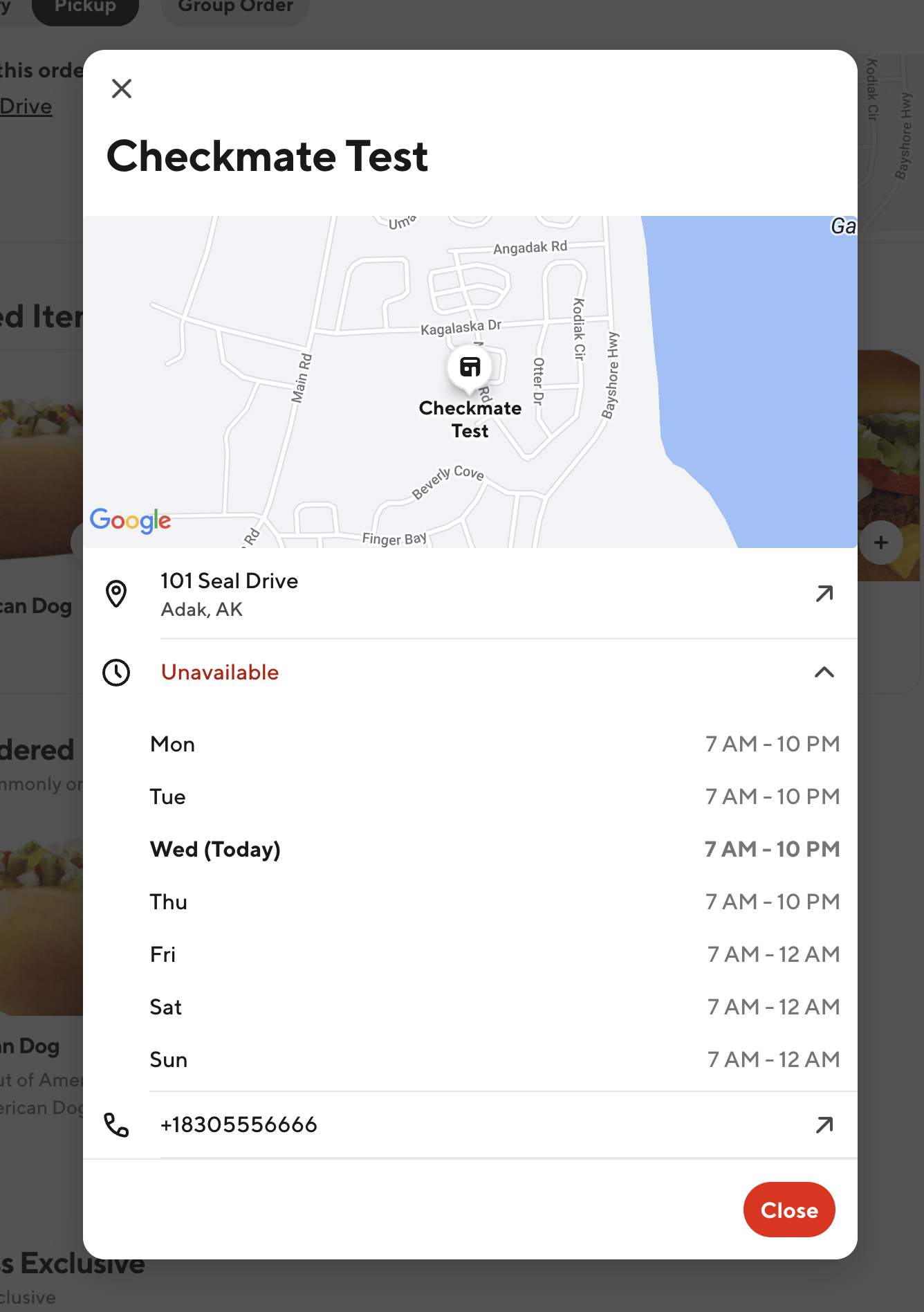Screen dimensions: 924x1312
Task: Click the map preview area
Action: (x=470, y=381)
